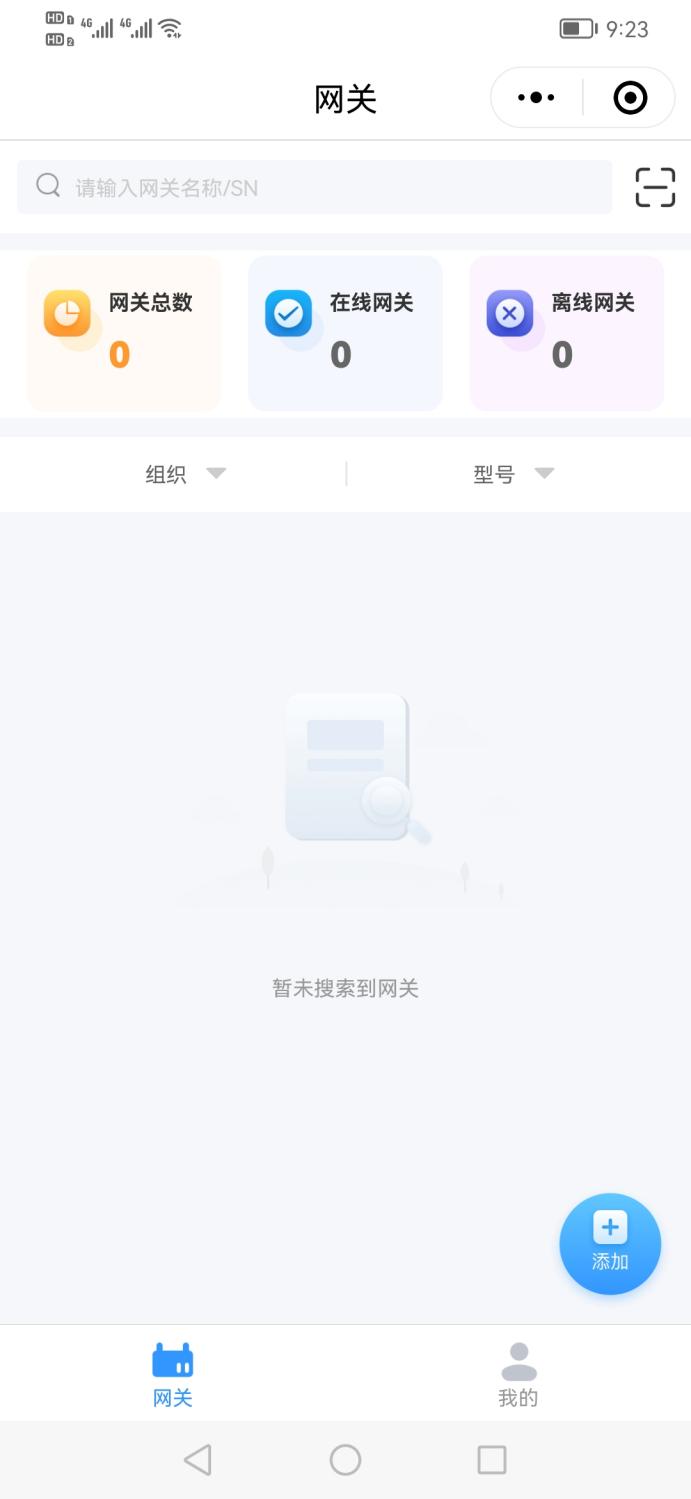Expand the 型号 filter dropdown
This screenshot has width=691, height=1499.
point(513,474)
